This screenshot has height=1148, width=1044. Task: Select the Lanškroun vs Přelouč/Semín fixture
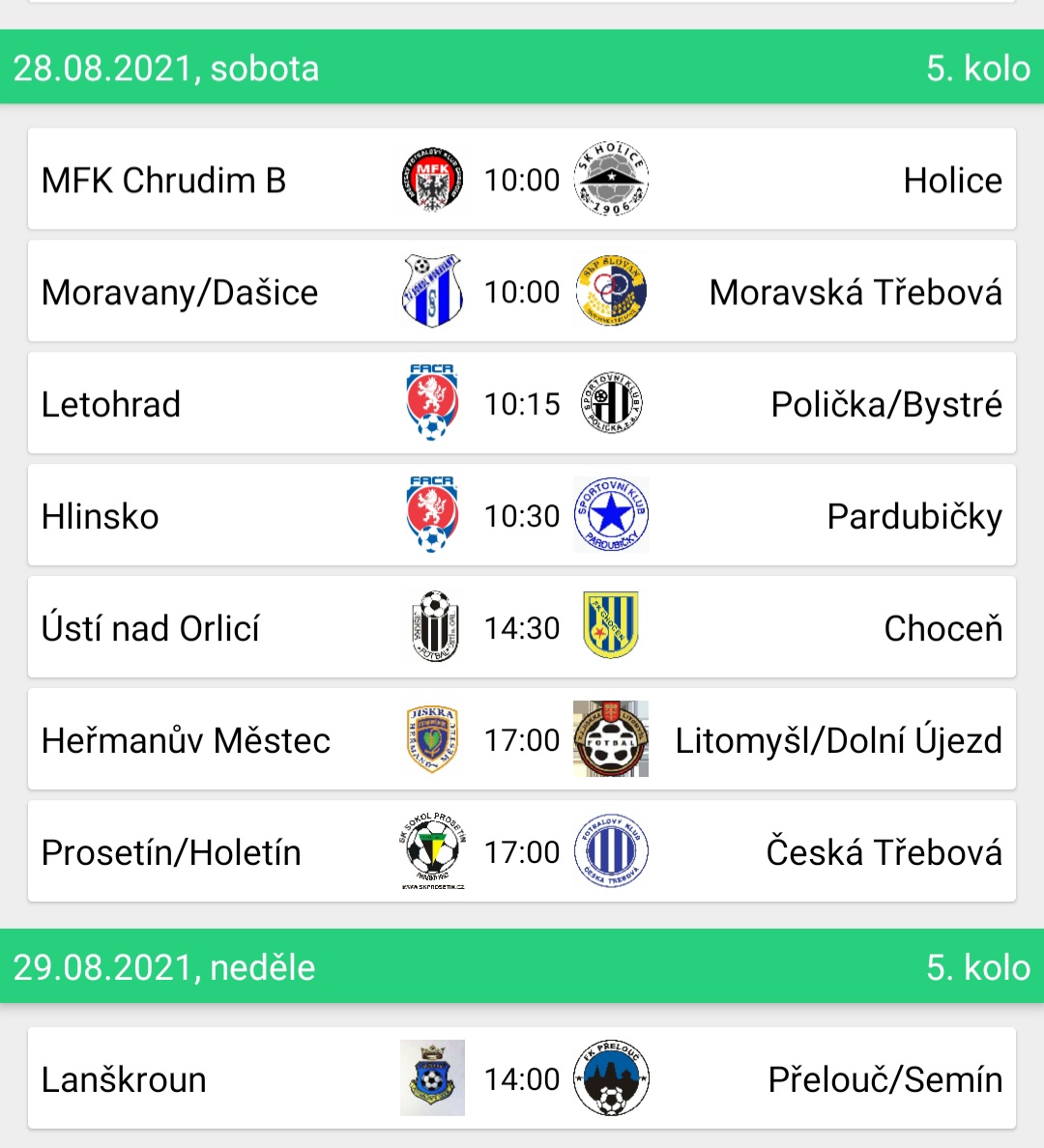(x=522, y=1078)
